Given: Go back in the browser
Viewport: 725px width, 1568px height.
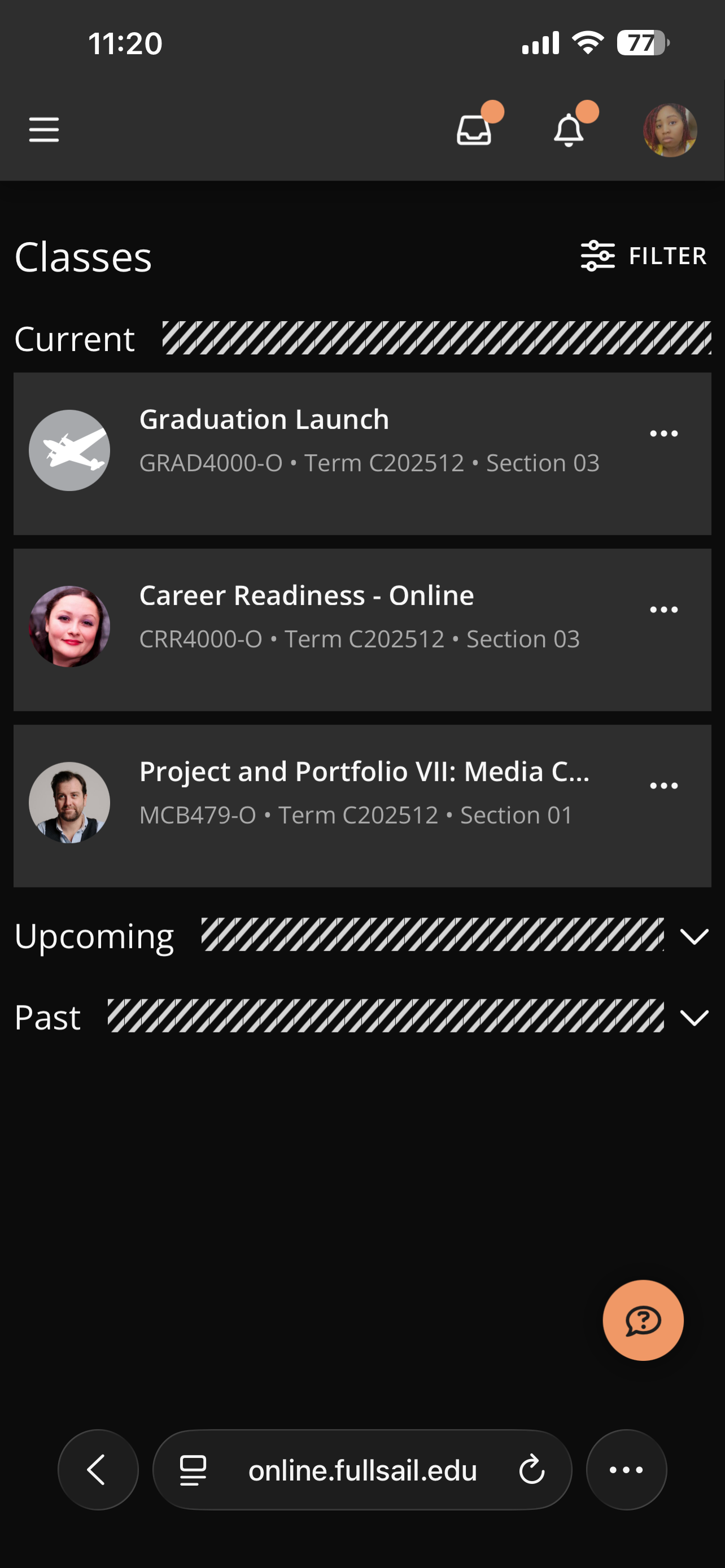Looking at the screenshot, I should pyautogui.click(x=98, y=1470).
